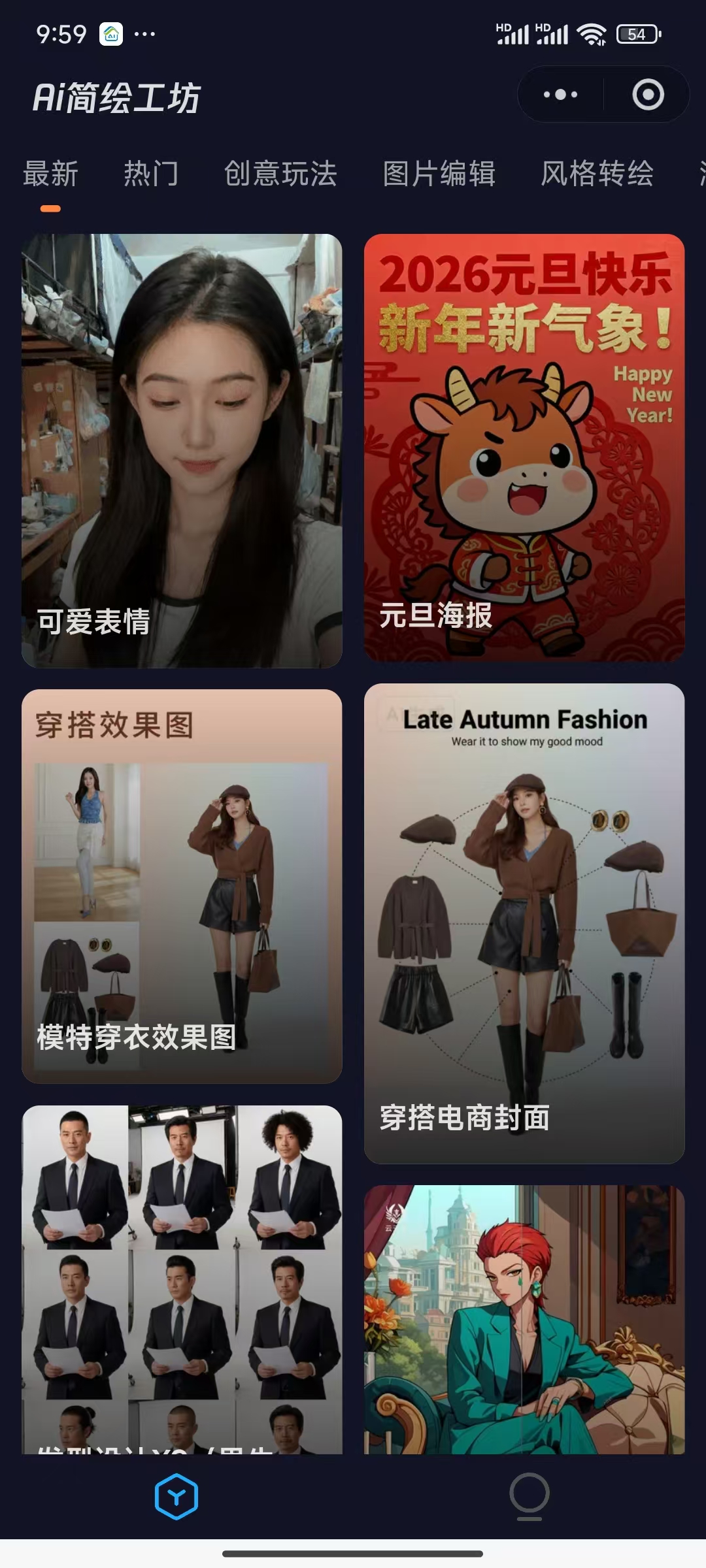Tap the circular close icon in the capsule
Image resolution: width=706 pixels, height=1568 pixels.
[648, 95]
